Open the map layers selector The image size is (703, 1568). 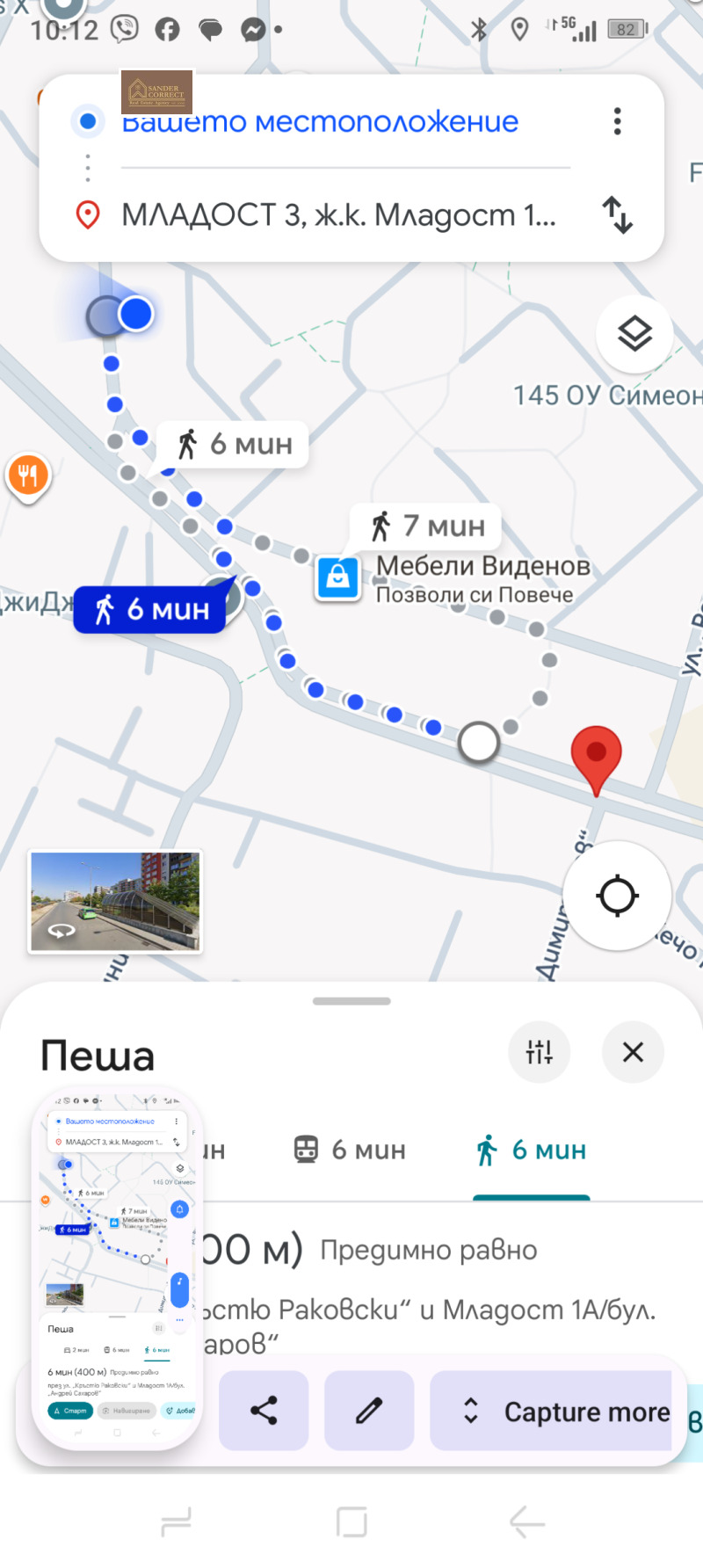point(634,333)
